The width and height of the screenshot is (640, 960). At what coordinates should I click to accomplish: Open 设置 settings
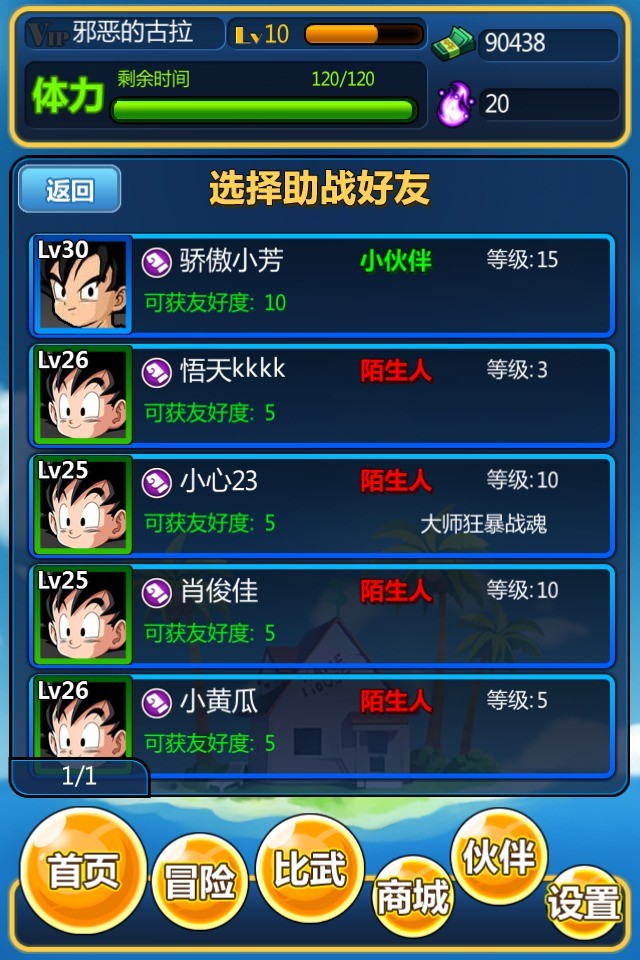(x=583, y=903)
